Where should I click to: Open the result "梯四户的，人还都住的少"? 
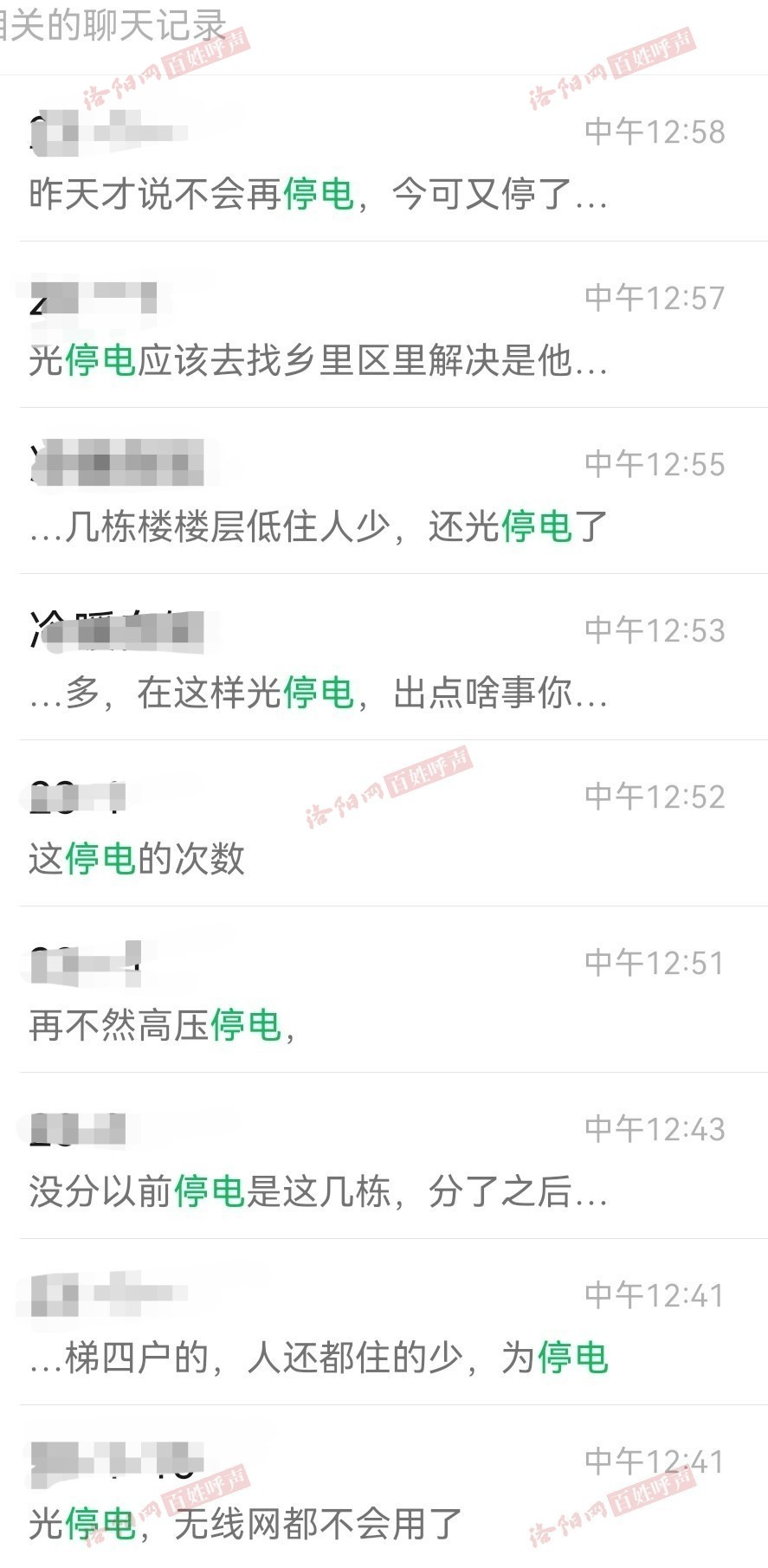tap(319, 1357)
